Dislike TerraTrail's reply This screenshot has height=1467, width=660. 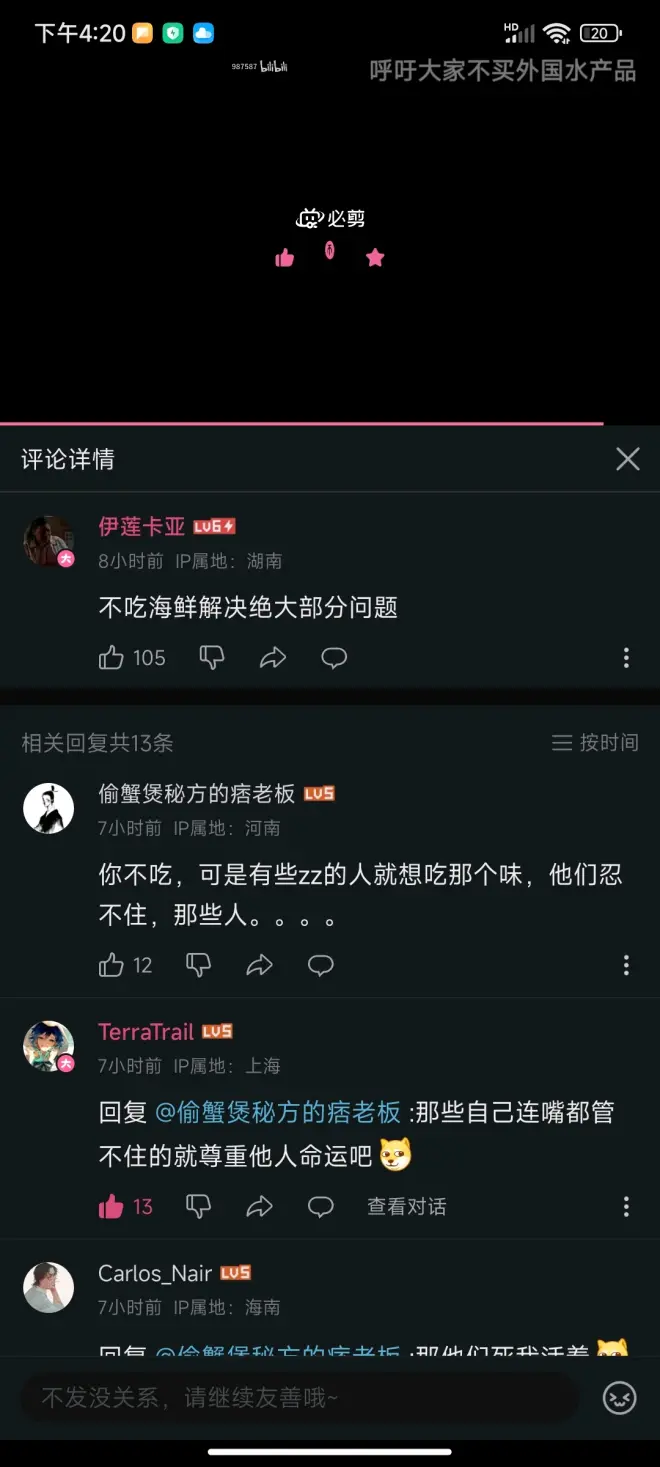pyautogui.click(x=199, y=1207)
